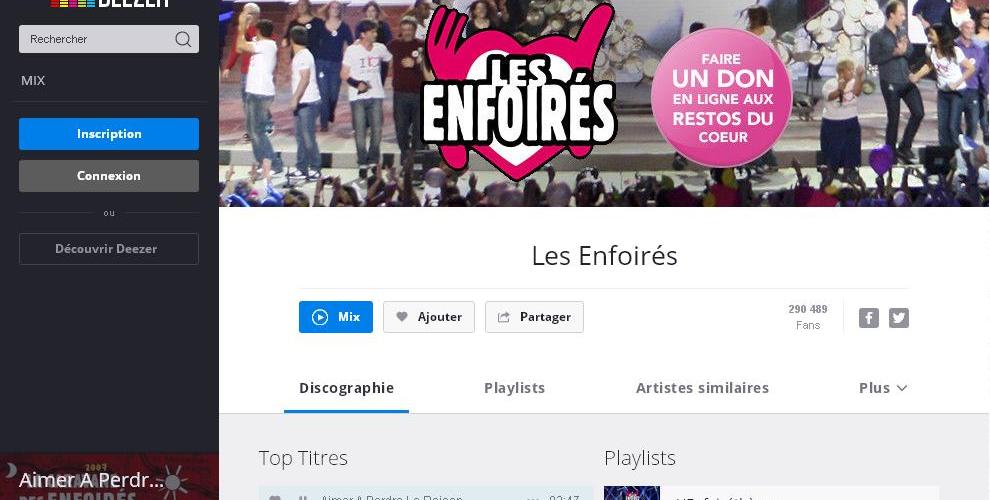This screenshot has width=990, height=500.
Task: Start the Les Enfoirés Mix
Action: click(x=336, y=317)
